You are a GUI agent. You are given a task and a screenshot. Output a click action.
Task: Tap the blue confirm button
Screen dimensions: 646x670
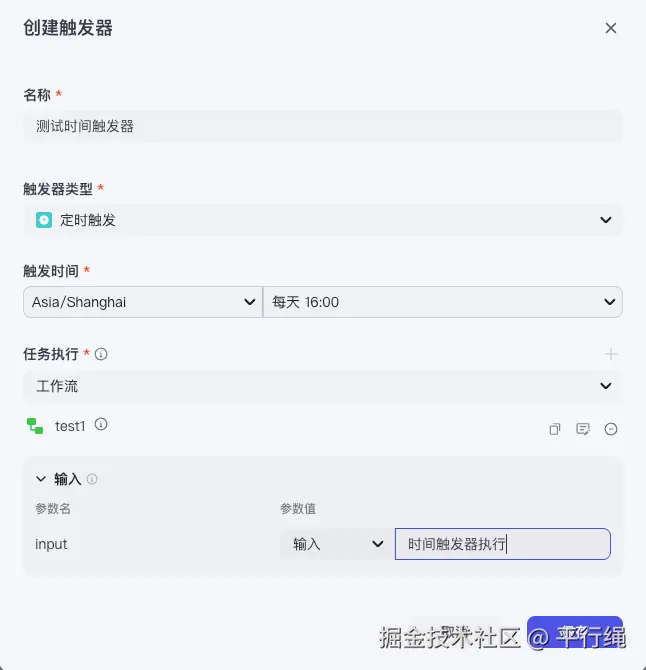[x=574, y=634]
